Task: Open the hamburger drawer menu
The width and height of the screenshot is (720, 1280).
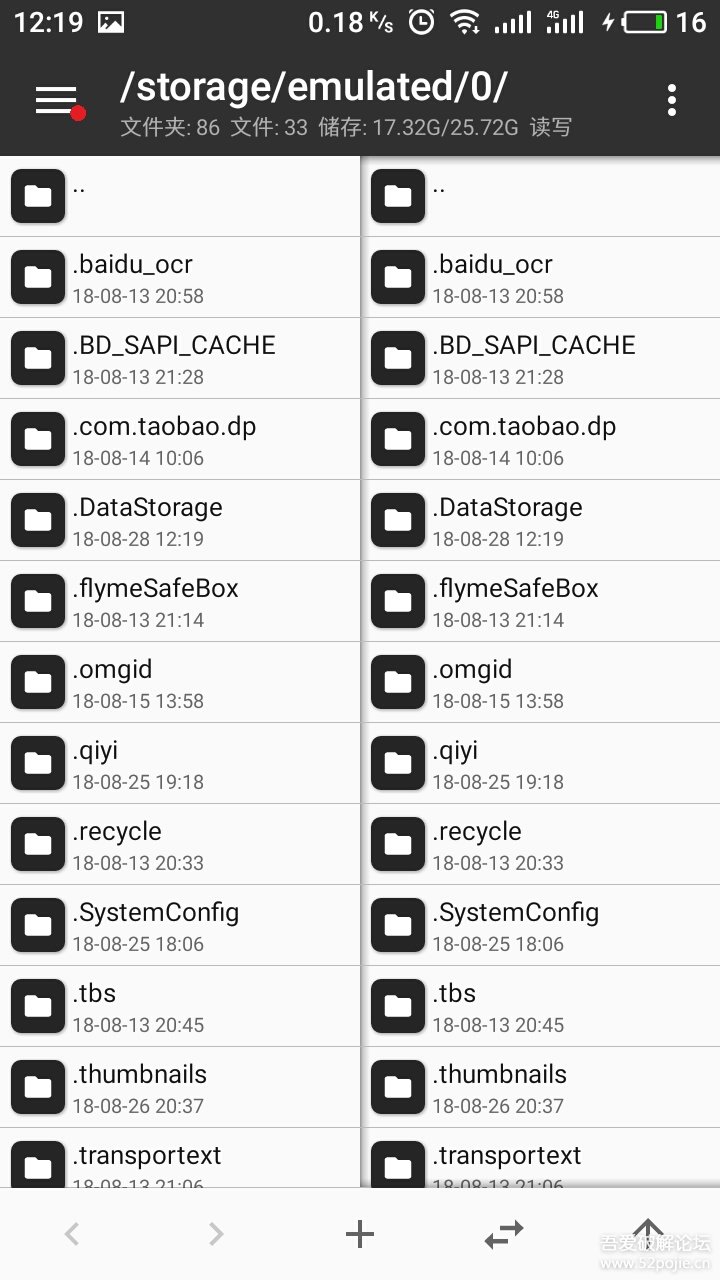Action: point(58,99)
